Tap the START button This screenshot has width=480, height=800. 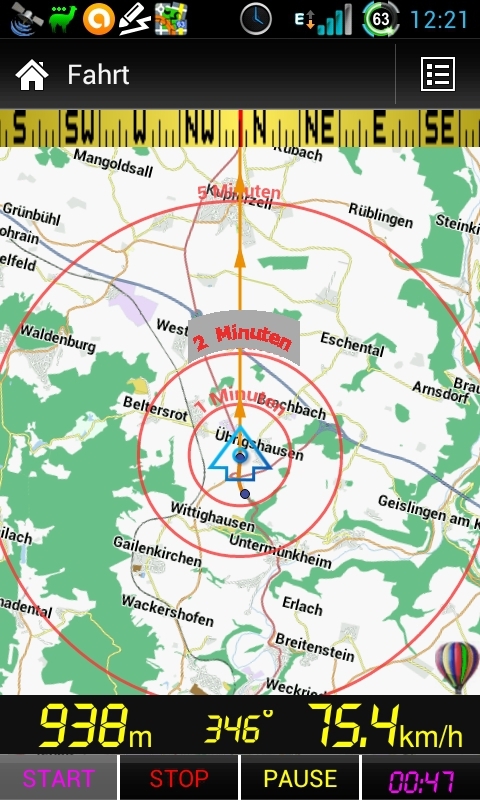[59, 779]
